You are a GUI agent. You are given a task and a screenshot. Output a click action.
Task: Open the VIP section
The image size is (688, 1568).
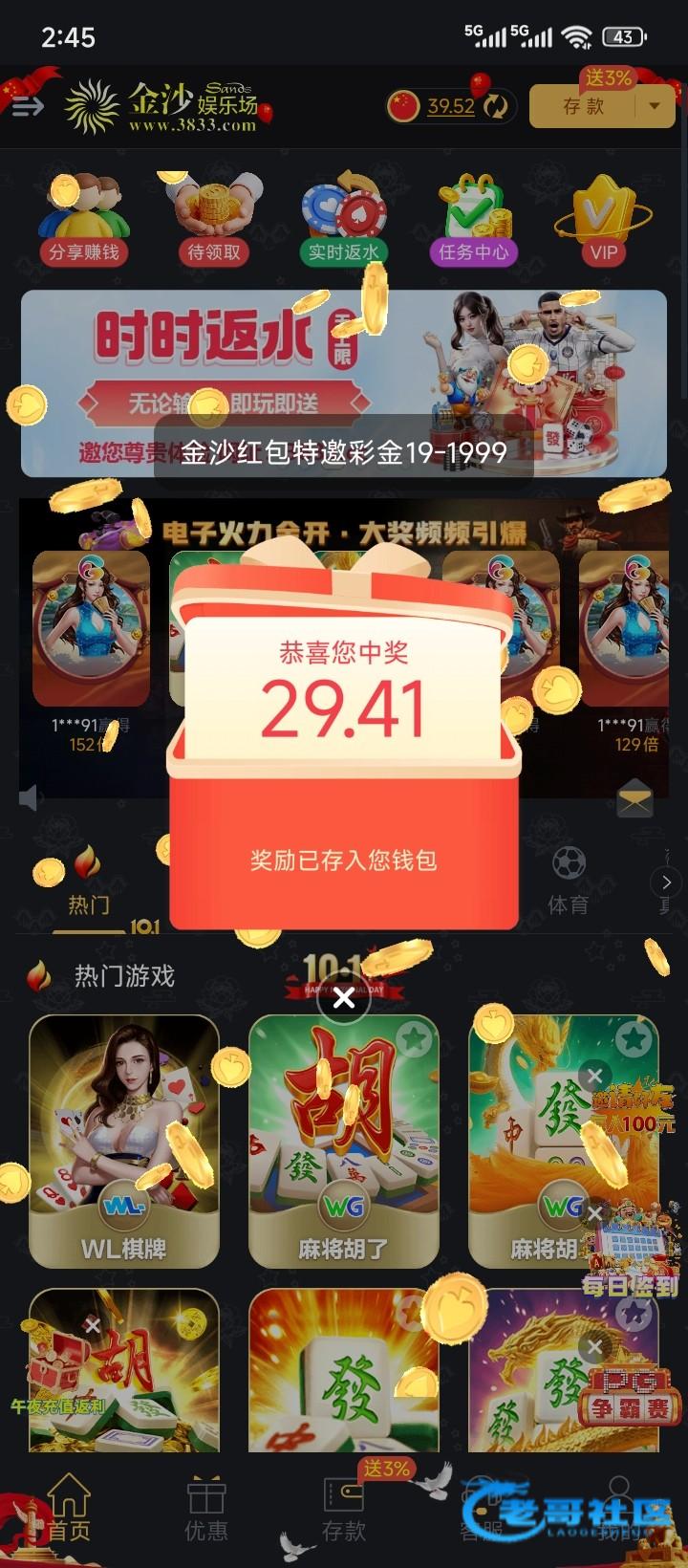(x=603, y=220)
